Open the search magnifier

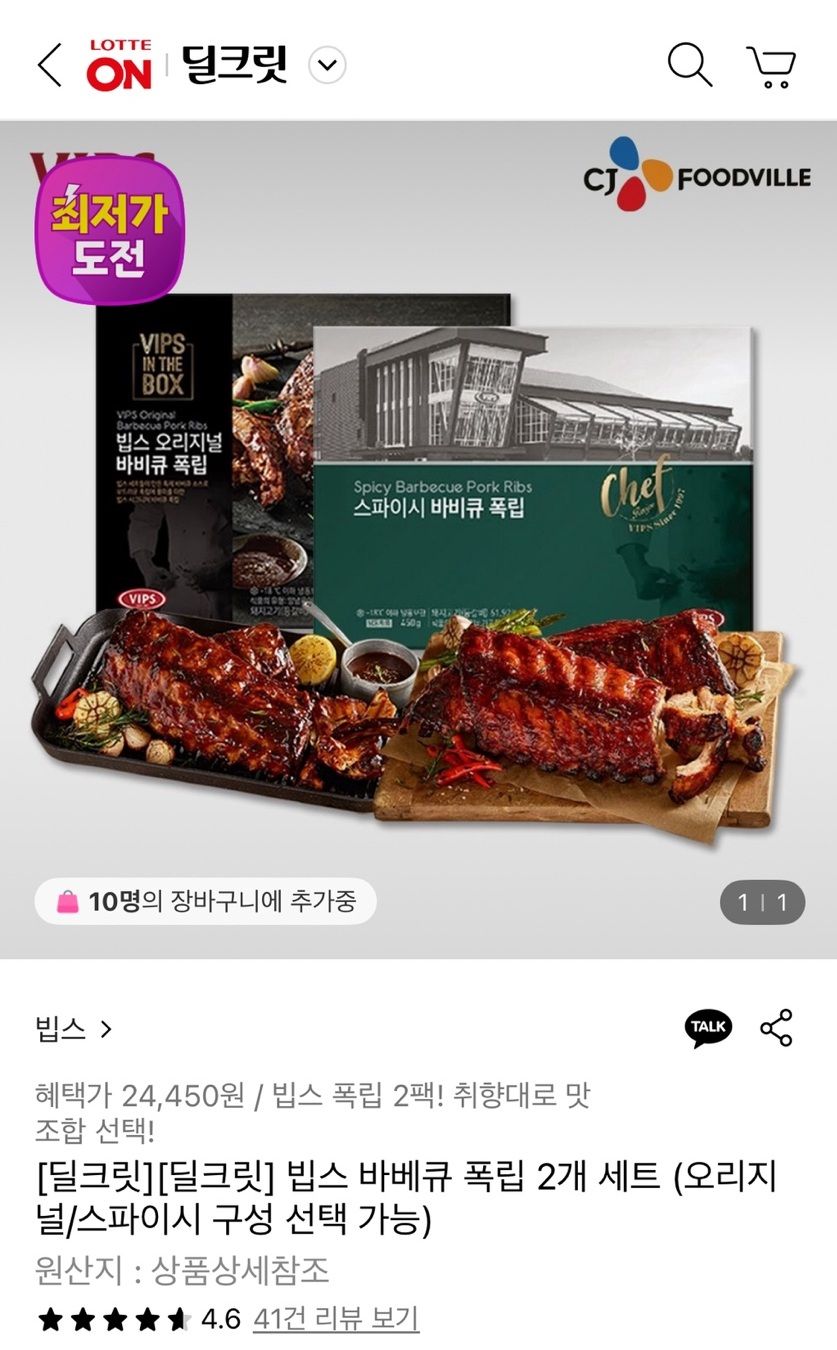click(689, 65)
